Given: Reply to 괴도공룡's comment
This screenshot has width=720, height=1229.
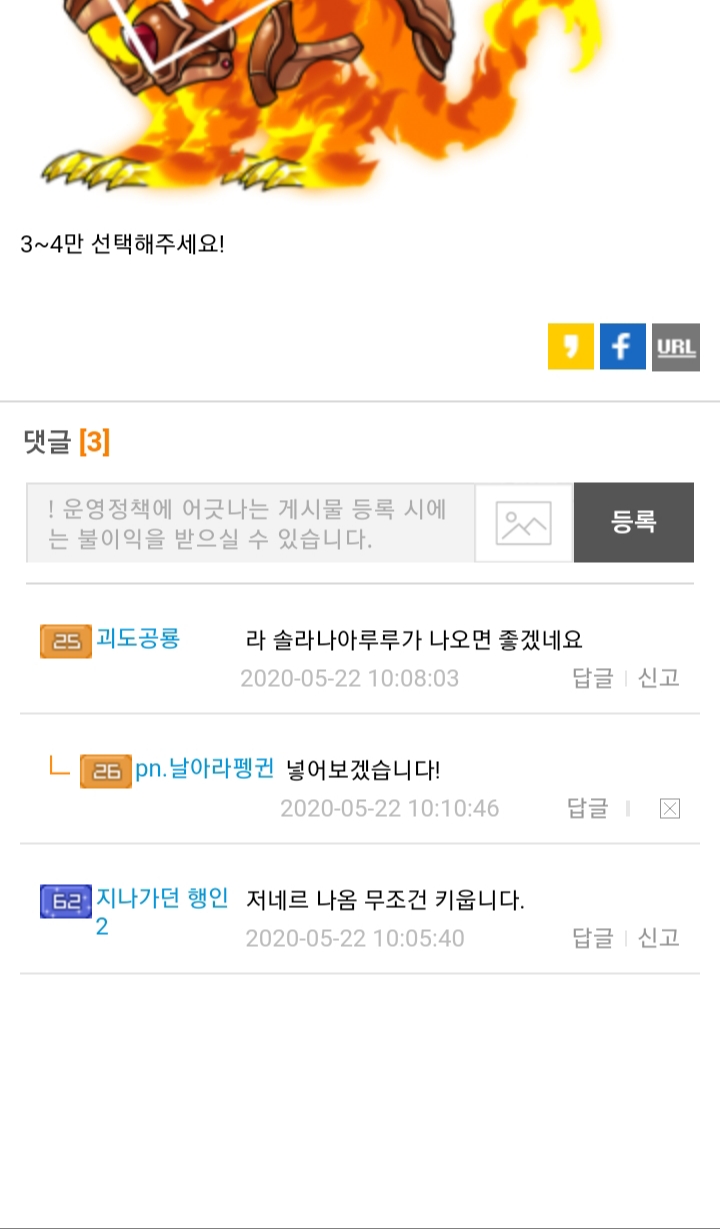Looking at the screenshot, I should click(593, 678).
